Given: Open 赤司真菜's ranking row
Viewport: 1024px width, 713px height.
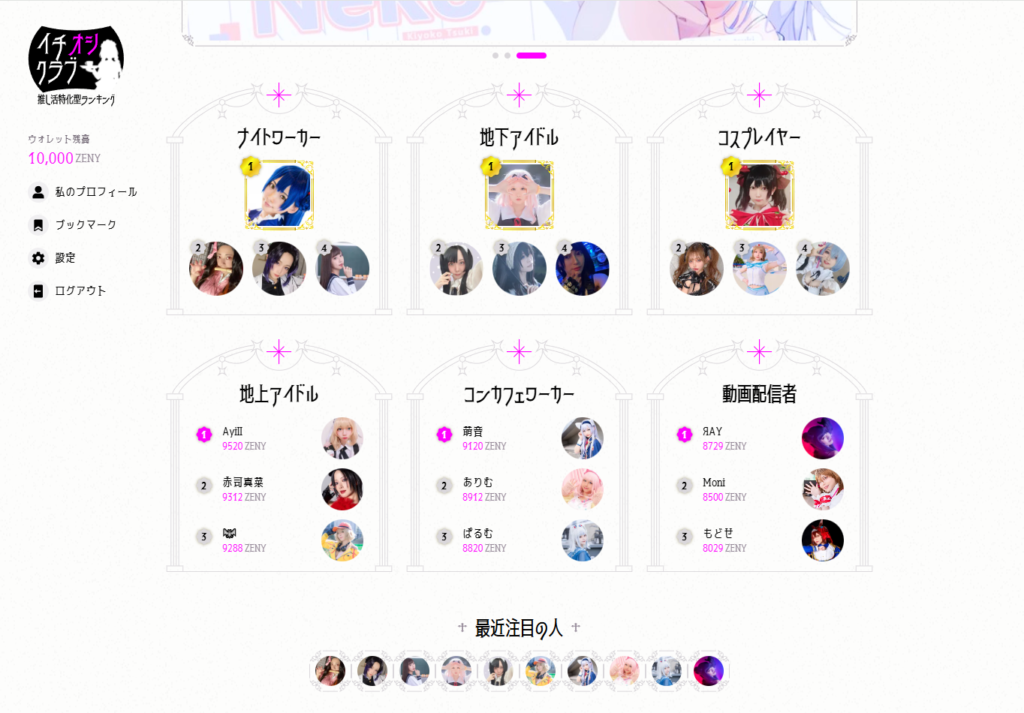Looking at the screenshot, I should point(279,489).
